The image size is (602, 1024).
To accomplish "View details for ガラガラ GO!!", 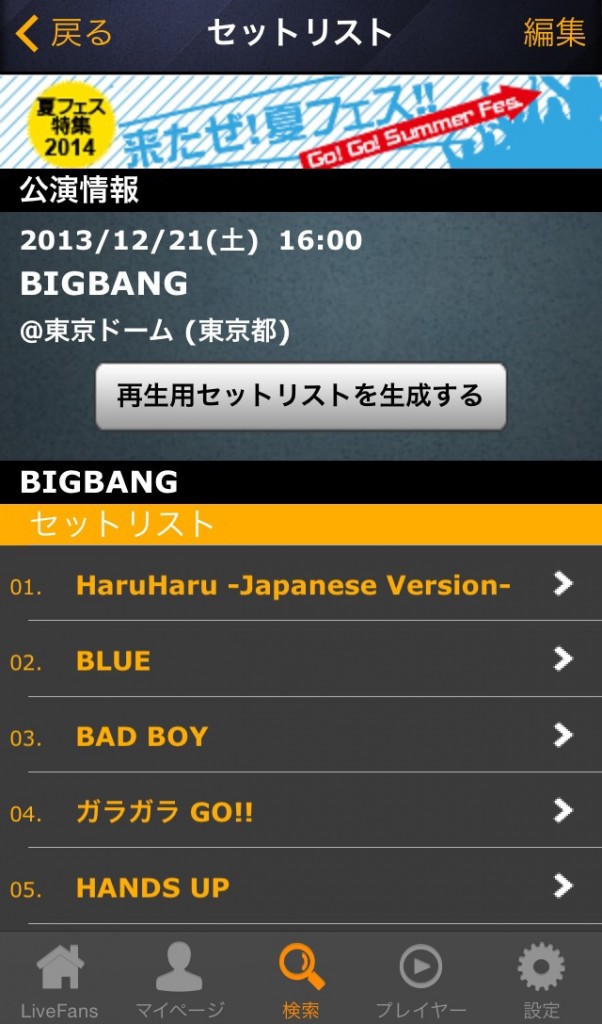I will (x=300, y=812).
